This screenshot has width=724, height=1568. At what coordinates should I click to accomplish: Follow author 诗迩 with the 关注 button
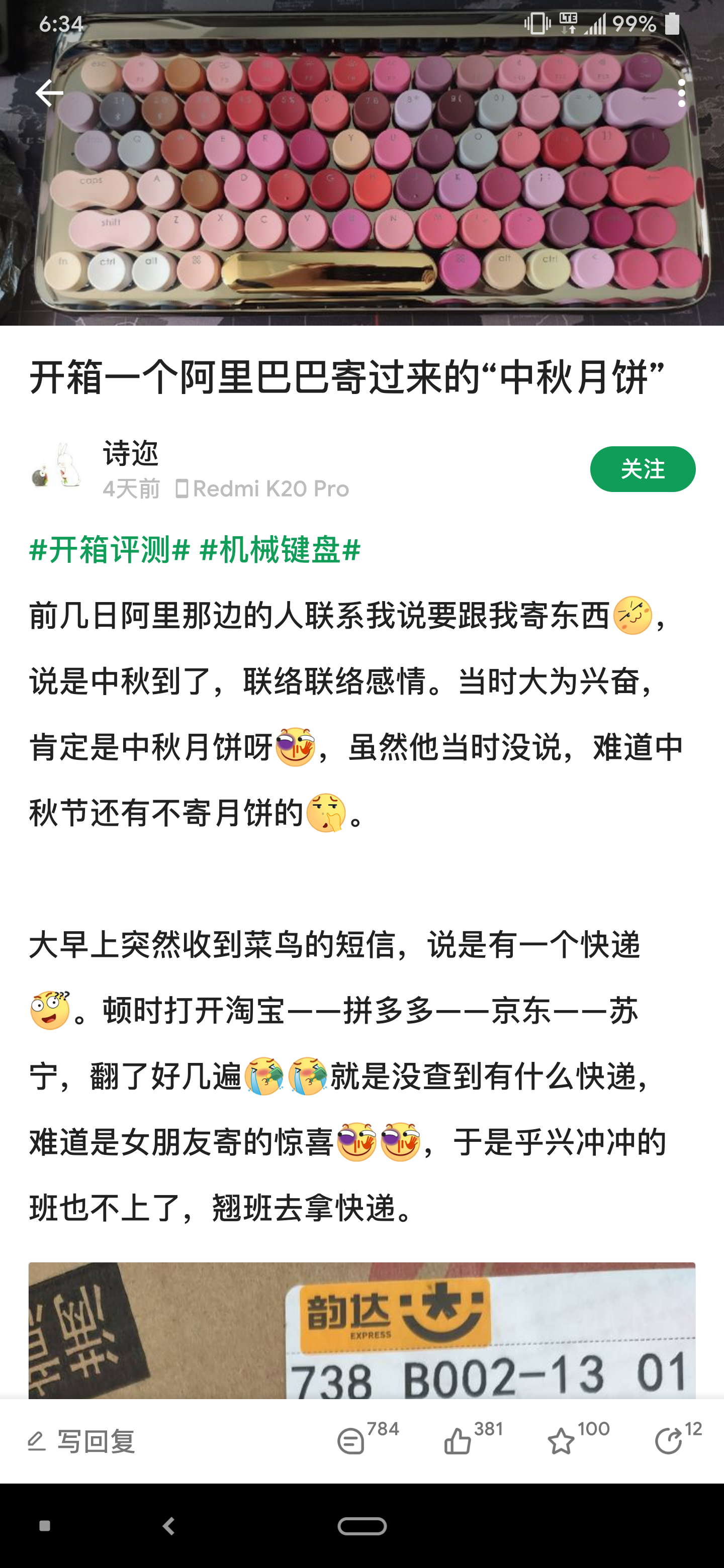[x=643, y=469]
